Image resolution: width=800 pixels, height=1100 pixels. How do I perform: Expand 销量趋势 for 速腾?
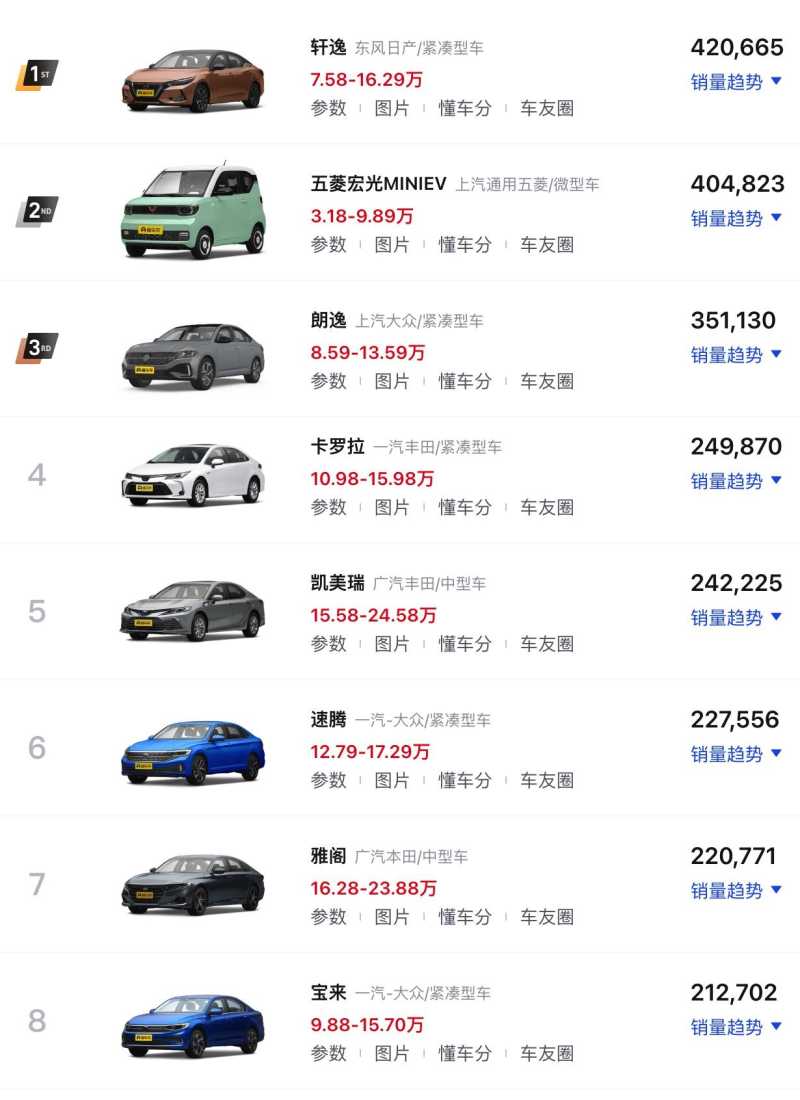tap(736, 754)
